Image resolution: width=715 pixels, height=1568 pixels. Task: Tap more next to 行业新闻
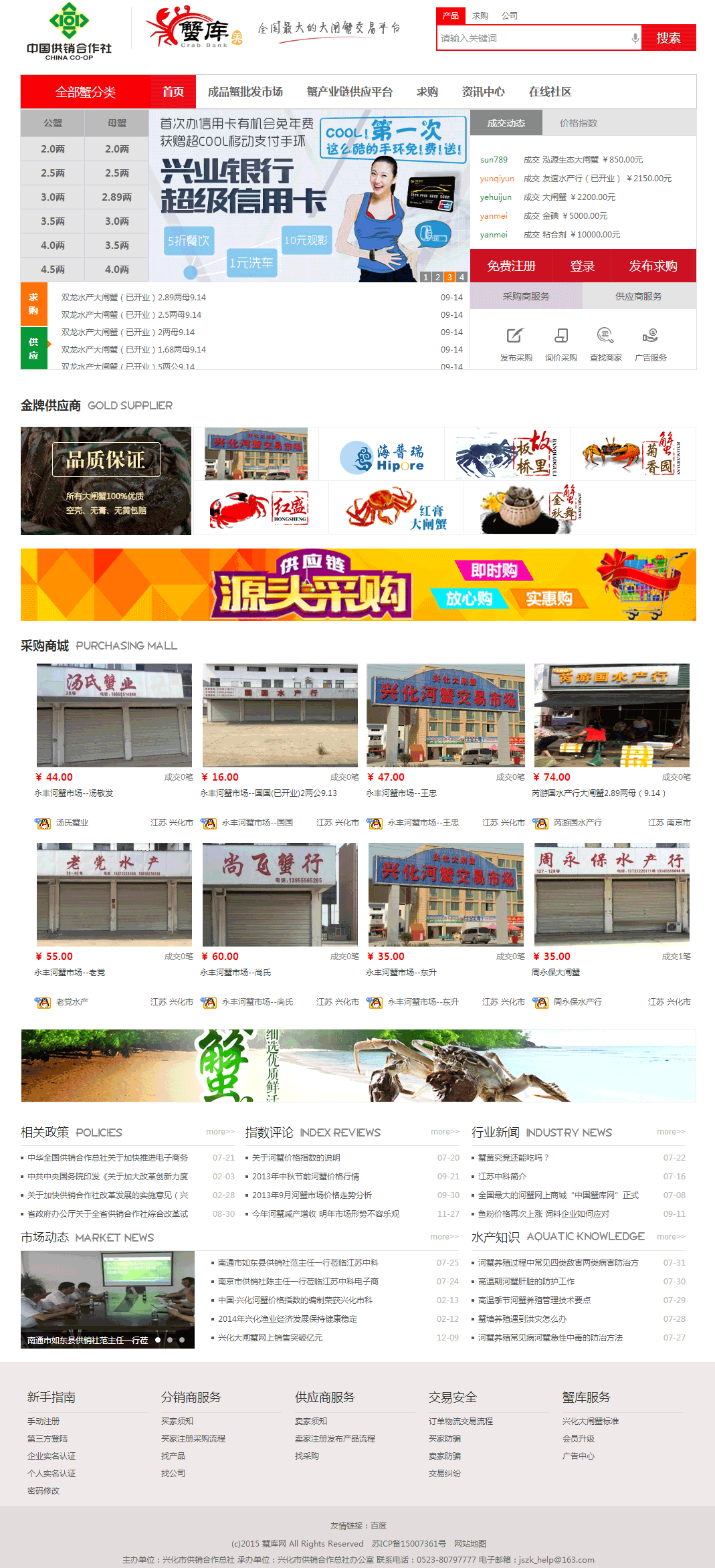coord(670,1132)
